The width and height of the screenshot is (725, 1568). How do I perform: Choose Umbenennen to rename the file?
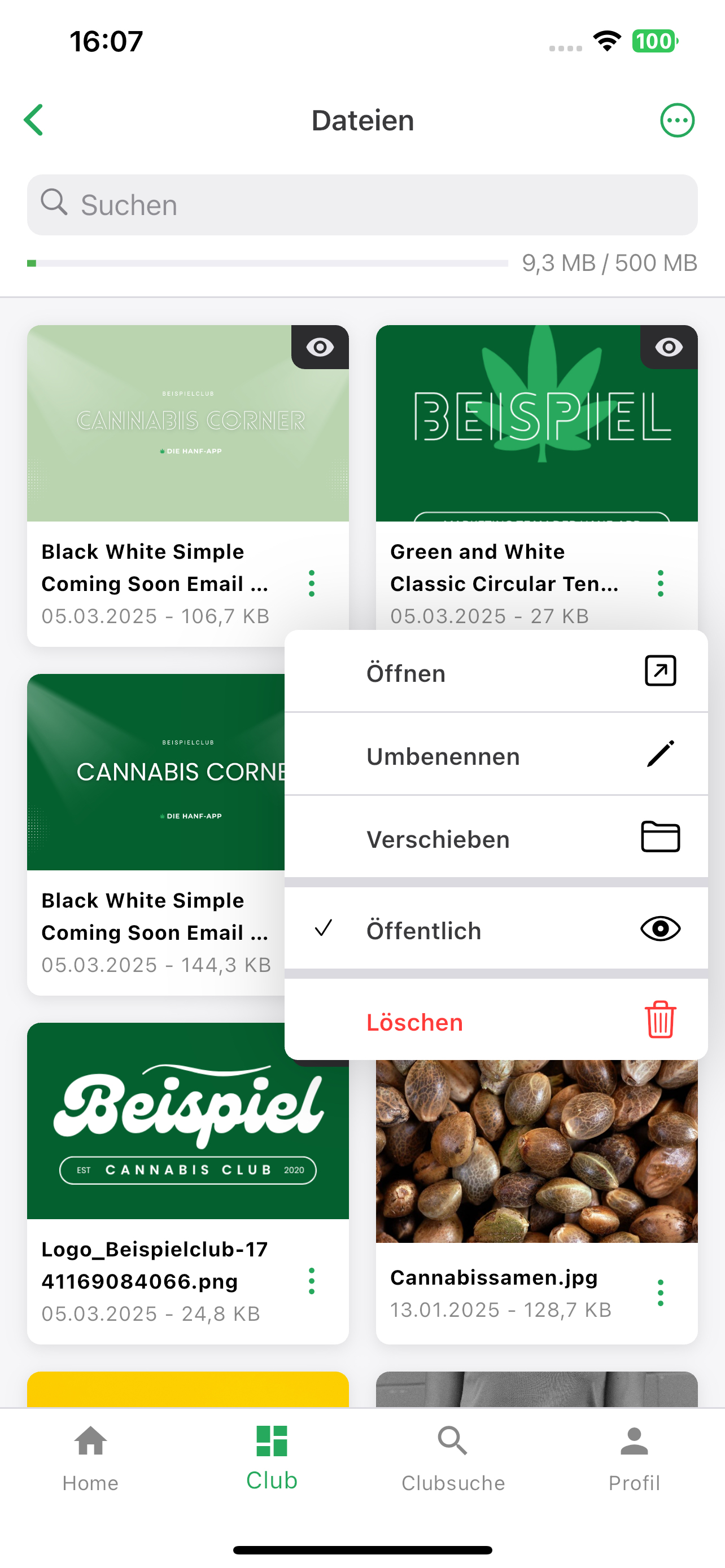tap(496, 755)
